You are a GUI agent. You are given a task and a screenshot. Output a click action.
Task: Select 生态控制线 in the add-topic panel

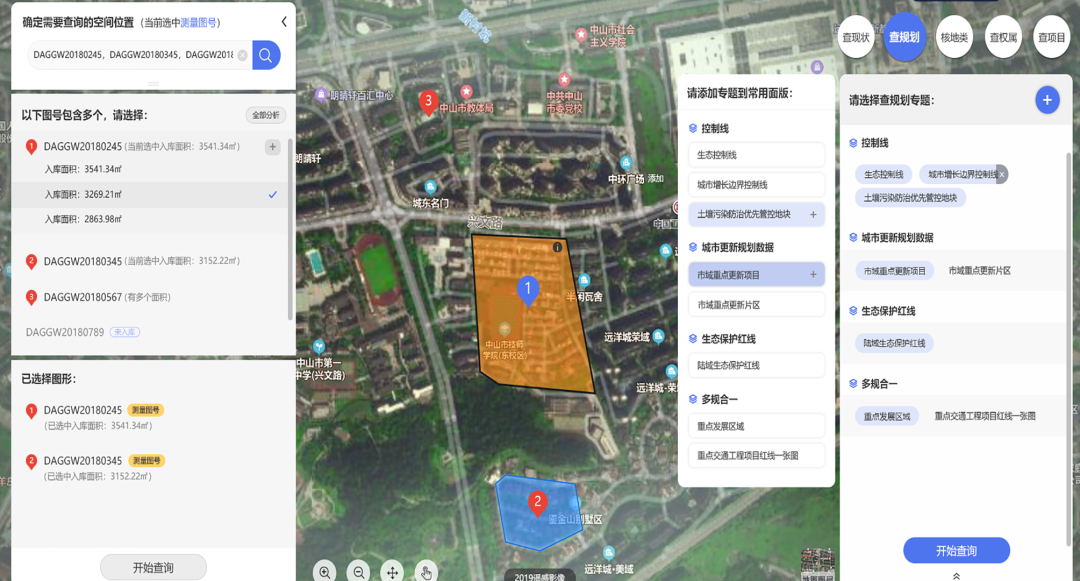[x=756, y=155]
